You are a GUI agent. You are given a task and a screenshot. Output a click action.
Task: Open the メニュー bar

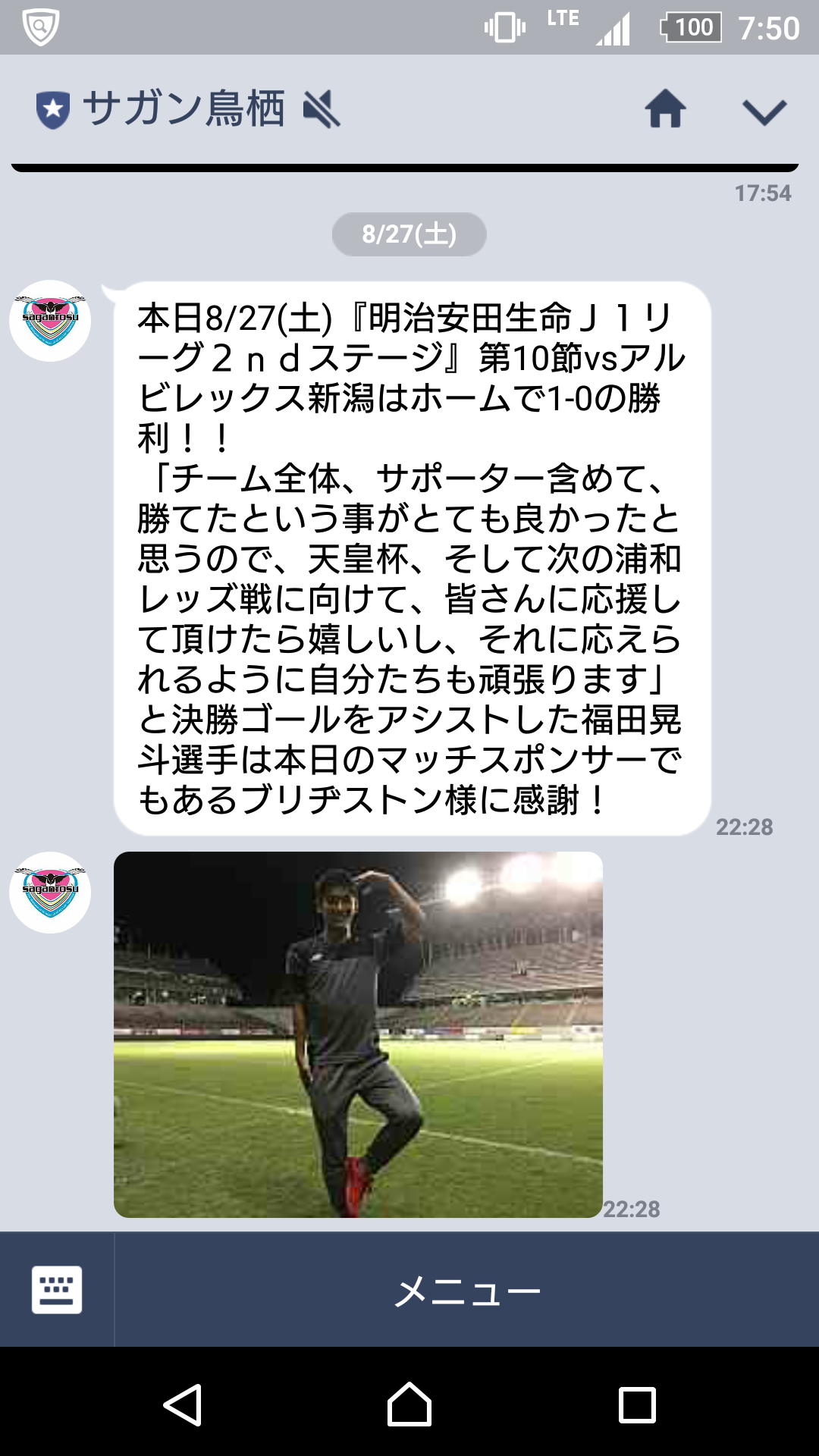click(466, 1290)
